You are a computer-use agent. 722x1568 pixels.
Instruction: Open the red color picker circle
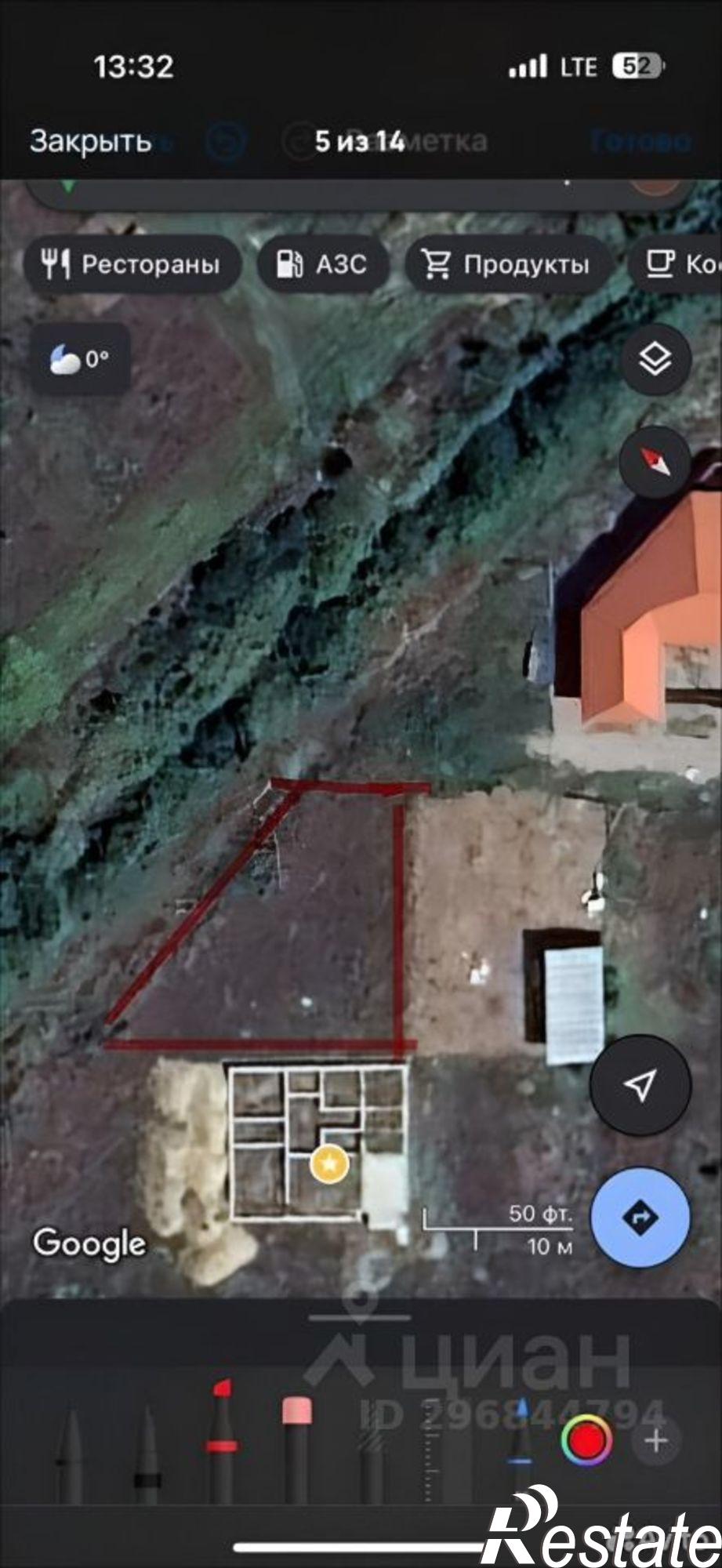(586, 1440)
